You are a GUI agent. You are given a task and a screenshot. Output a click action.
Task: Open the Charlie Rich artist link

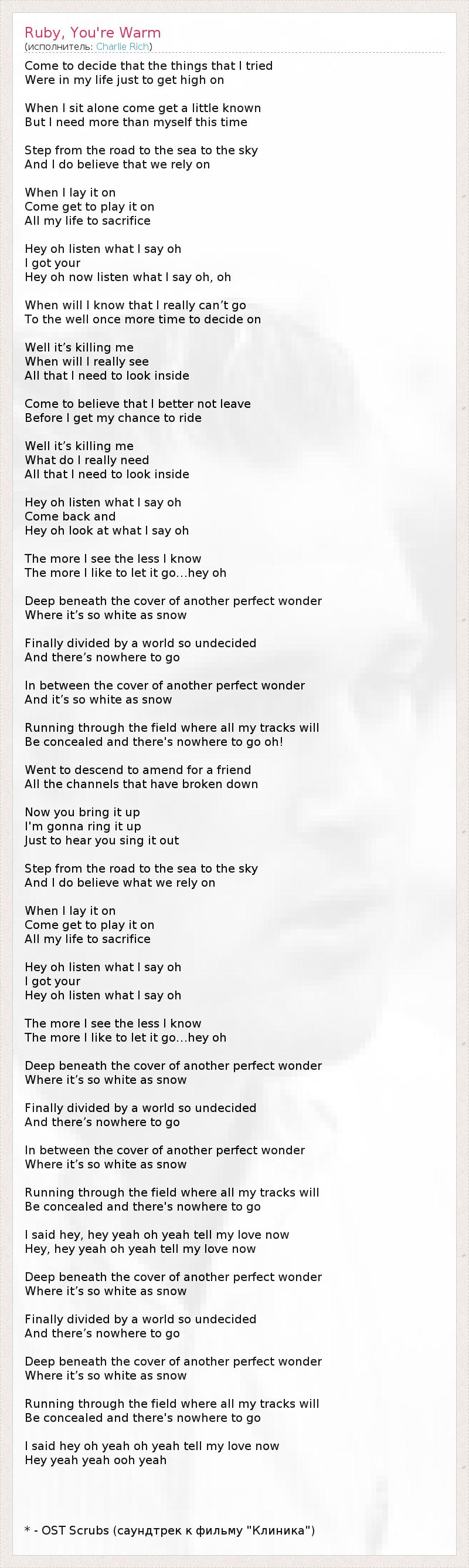[x=123, y=47]
